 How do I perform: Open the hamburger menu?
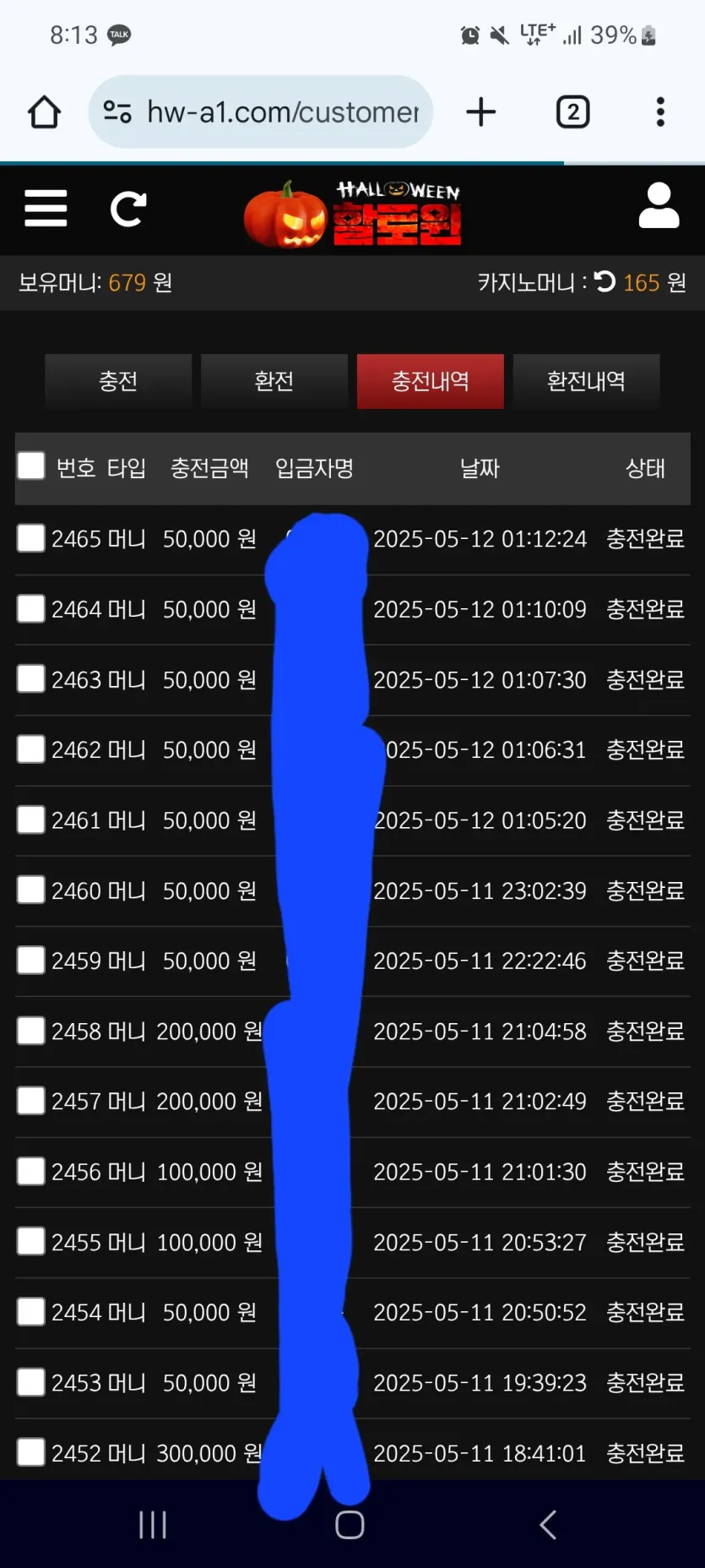pos(46,208)
